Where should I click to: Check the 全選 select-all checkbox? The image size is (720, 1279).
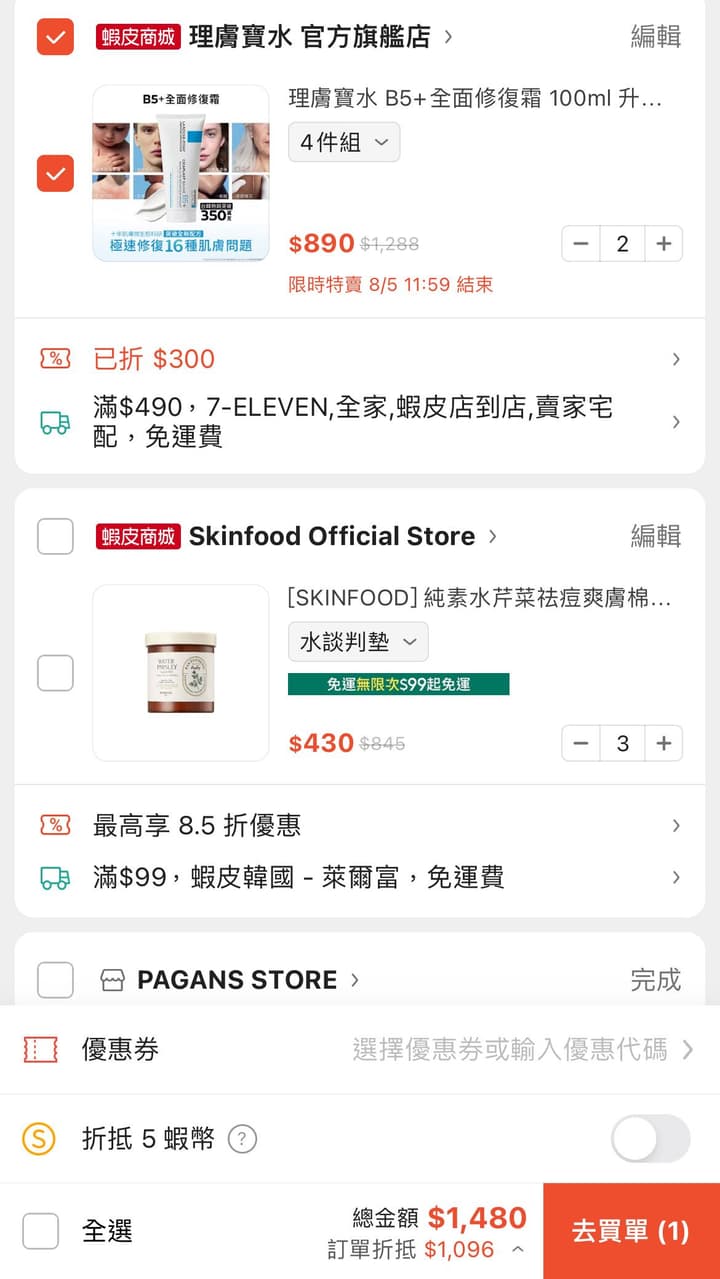(41, 1232)
